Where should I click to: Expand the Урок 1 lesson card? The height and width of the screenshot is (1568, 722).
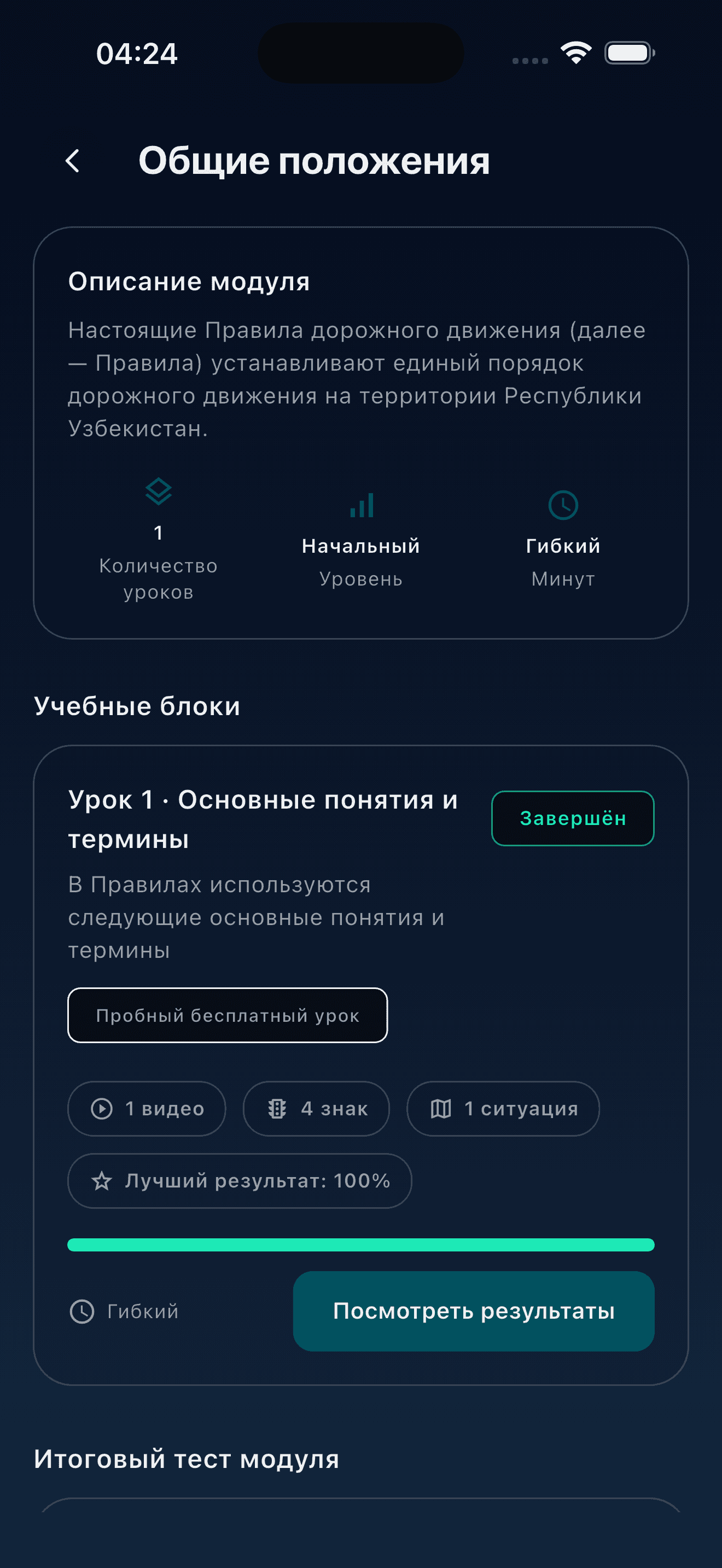point(262,818)
